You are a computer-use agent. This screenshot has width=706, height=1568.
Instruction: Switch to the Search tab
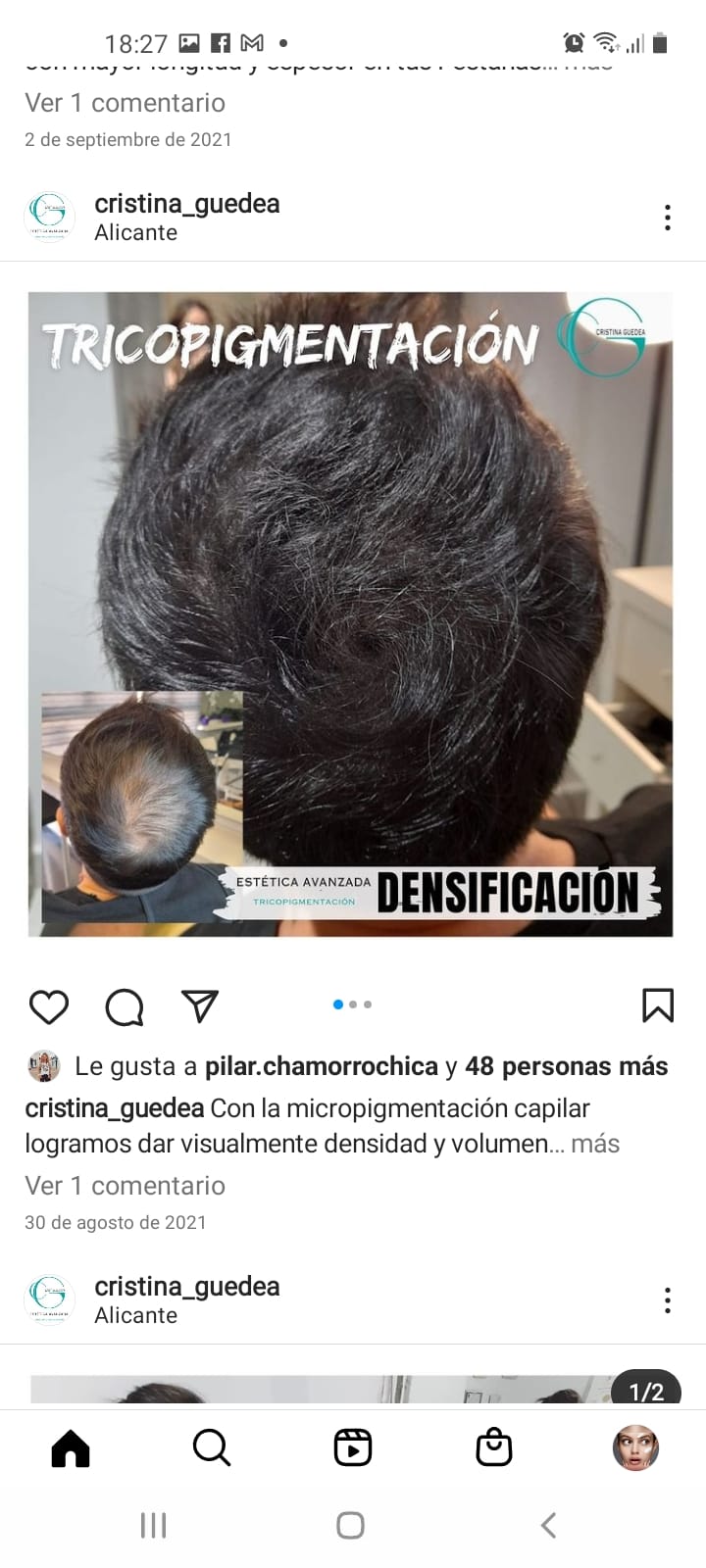(212, 1447)
